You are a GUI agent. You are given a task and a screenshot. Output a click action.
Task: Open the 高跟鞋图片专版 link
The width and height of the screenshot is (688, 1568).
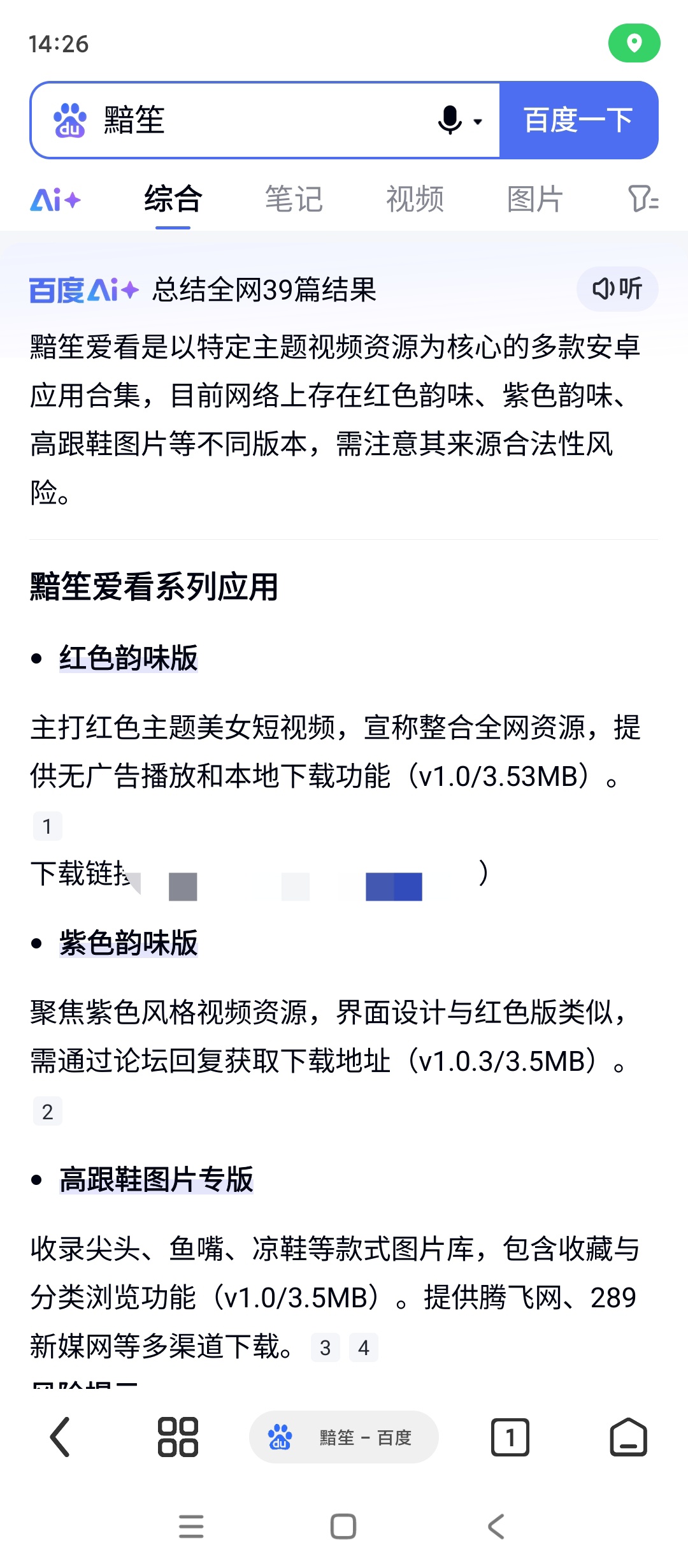(x=156, y=1179)
